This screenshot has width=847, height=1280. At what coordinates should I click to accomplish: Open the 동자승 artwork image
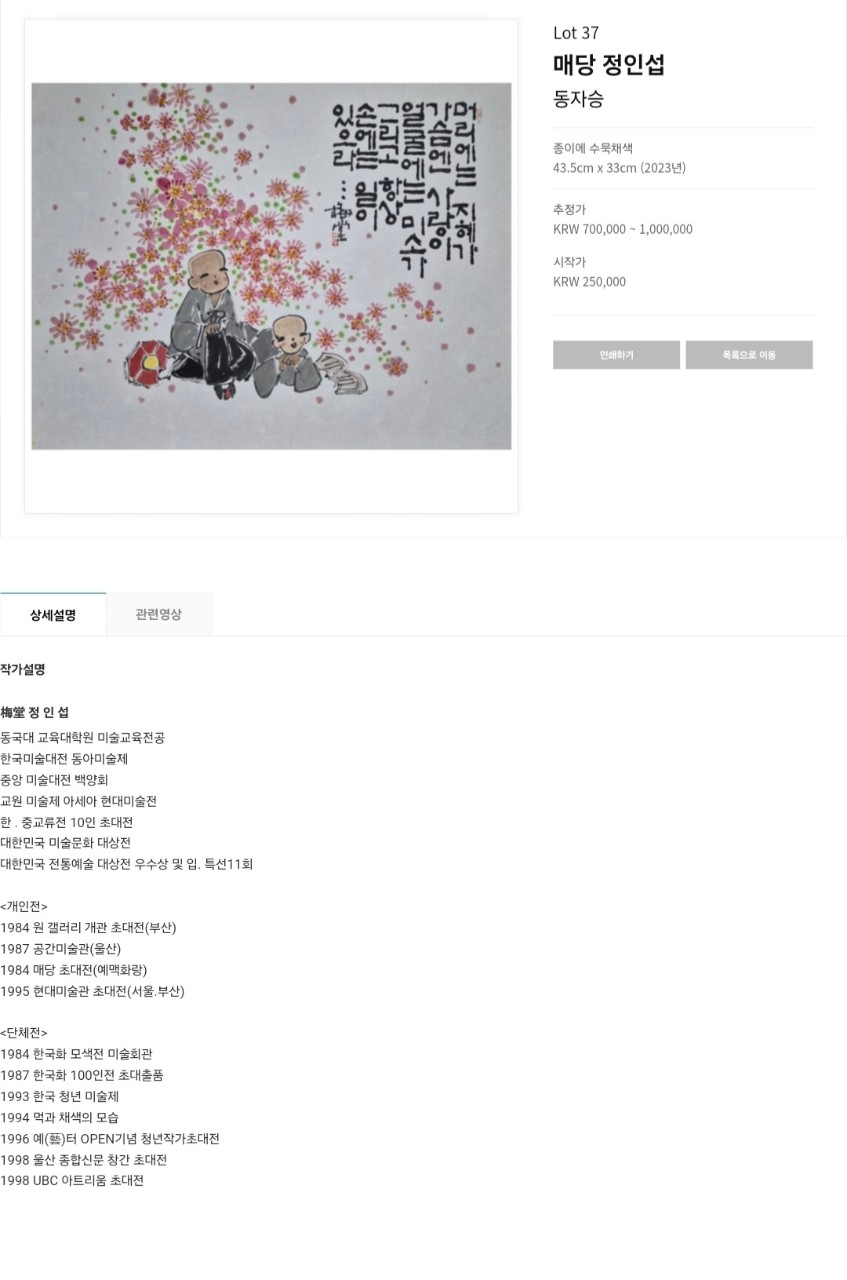(x=271, y=266)
